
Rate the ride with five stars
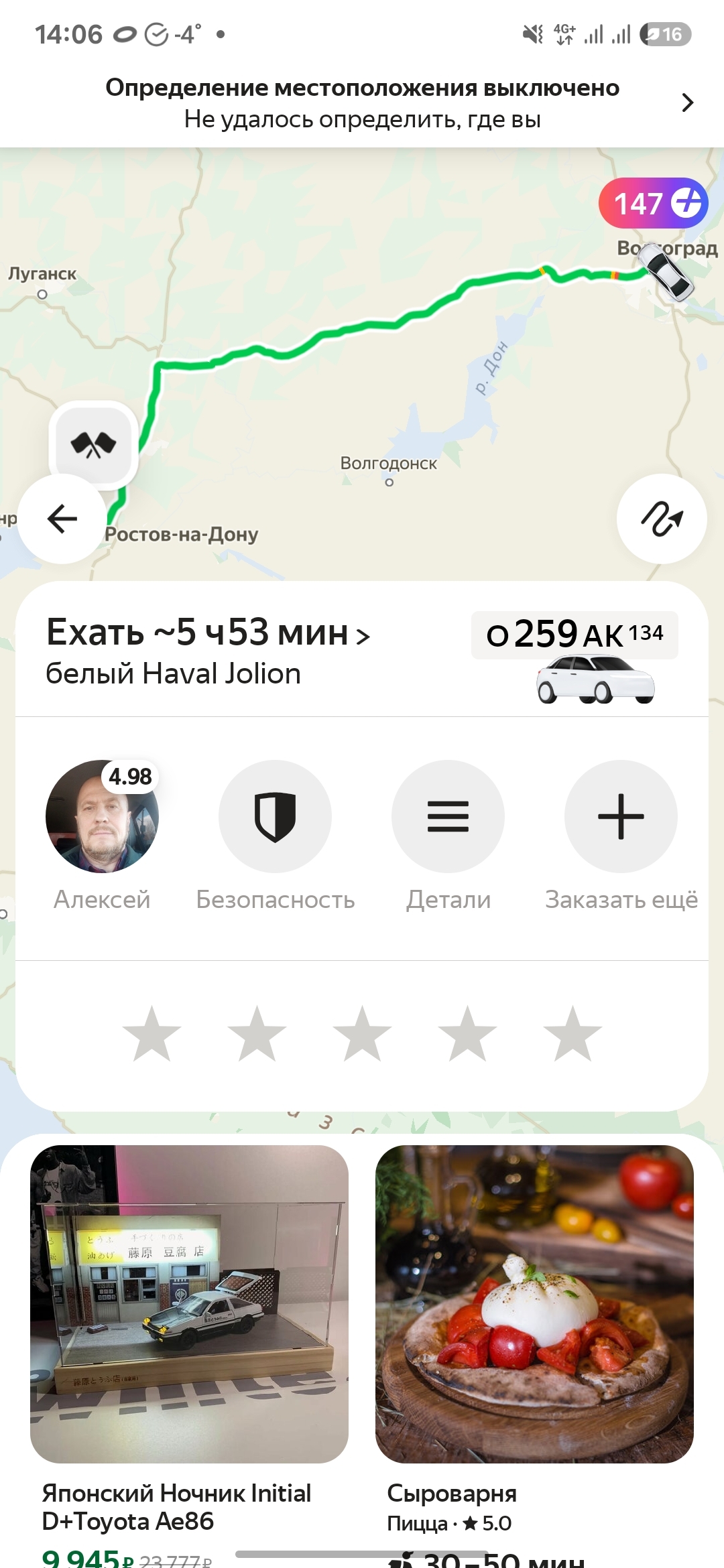[572, 1034]
